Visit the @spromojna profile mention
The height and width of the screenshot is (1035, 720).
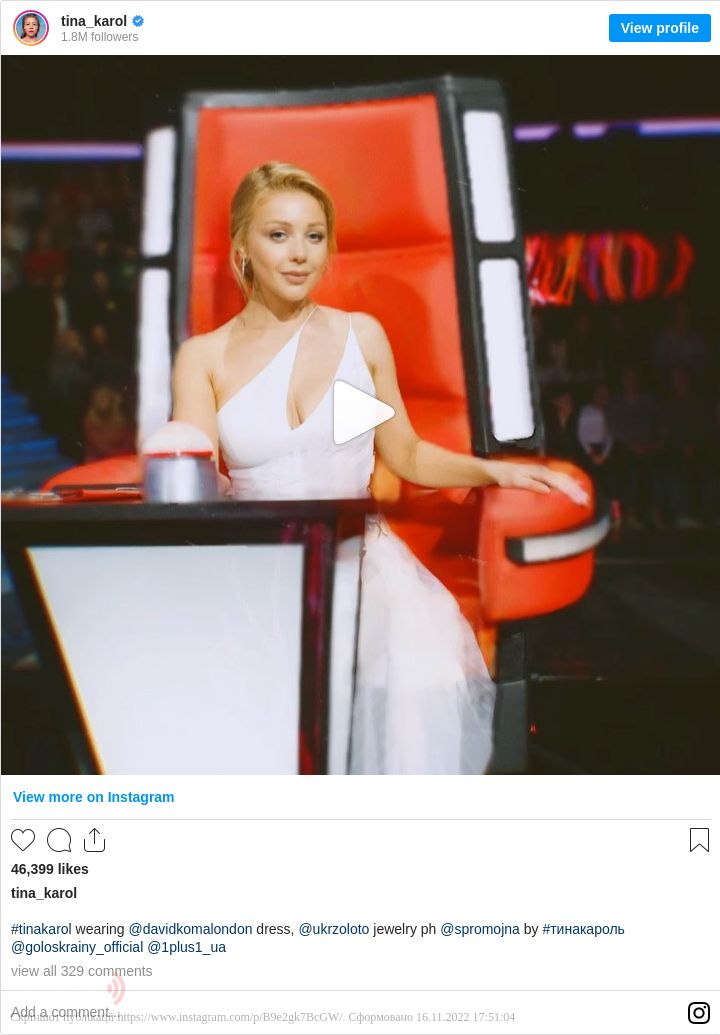click(x=479, y=929)
